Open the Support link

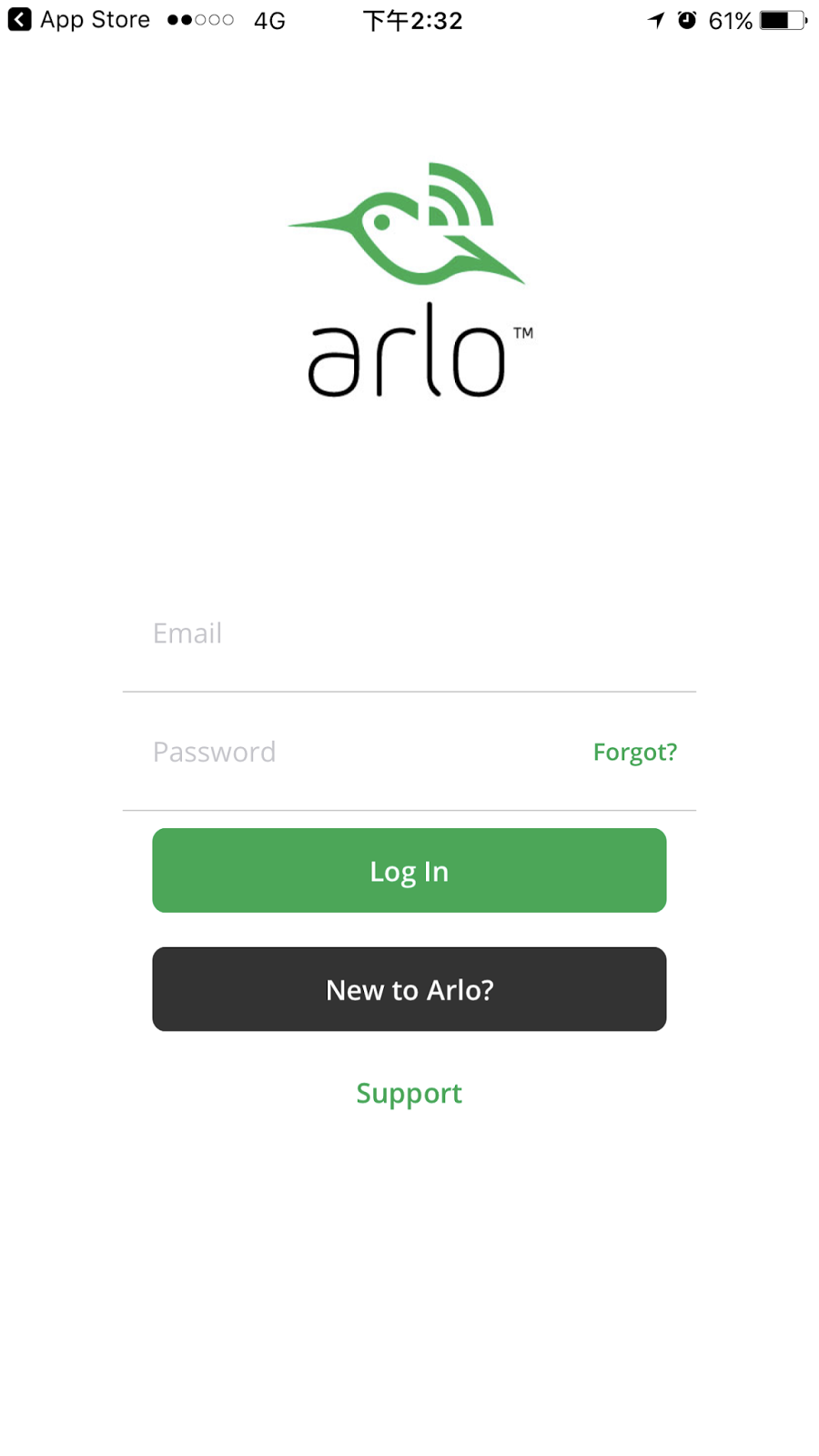[409, 1093]
